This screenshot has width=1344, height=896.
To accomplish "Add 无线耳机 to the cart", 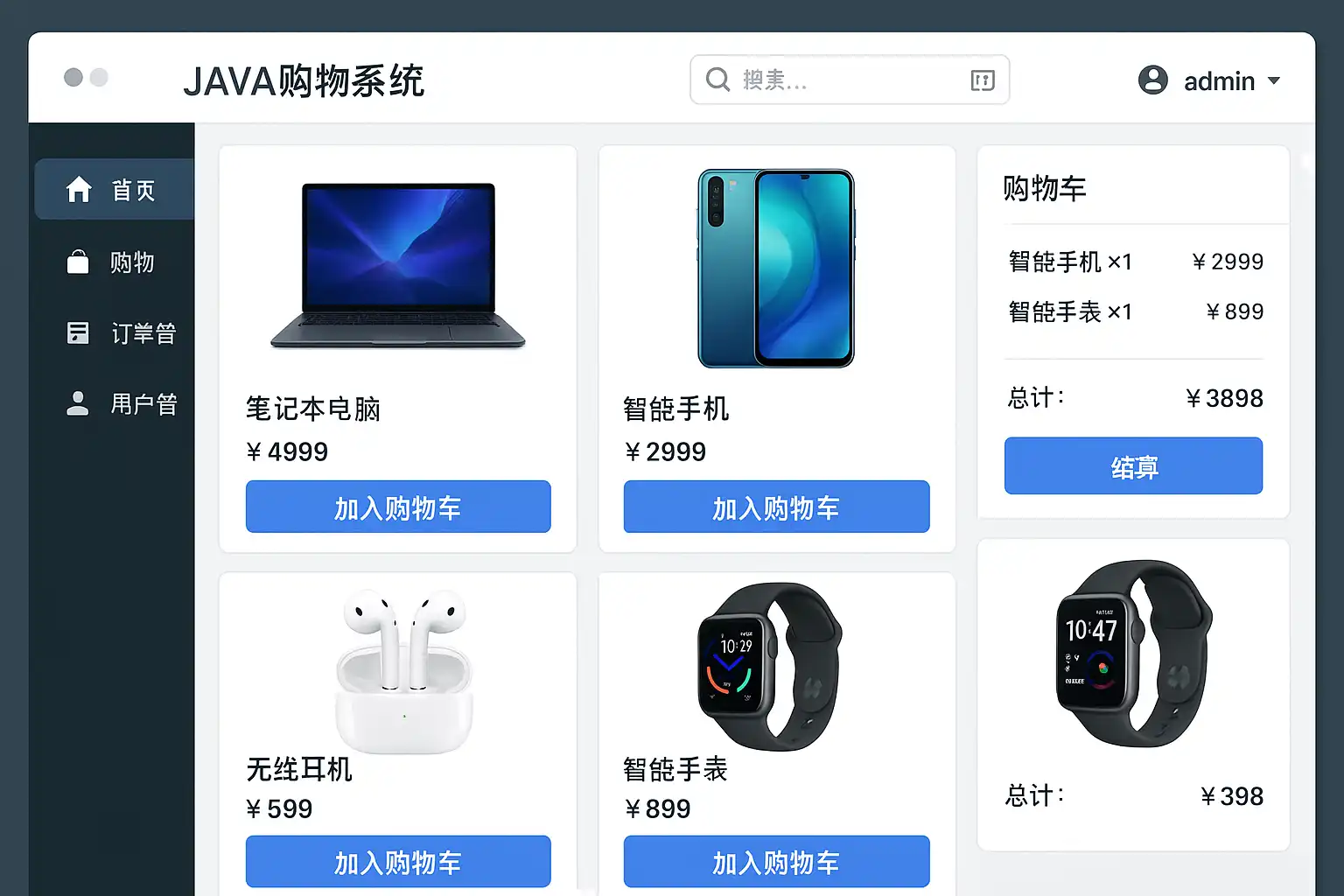I will [398, 863].
